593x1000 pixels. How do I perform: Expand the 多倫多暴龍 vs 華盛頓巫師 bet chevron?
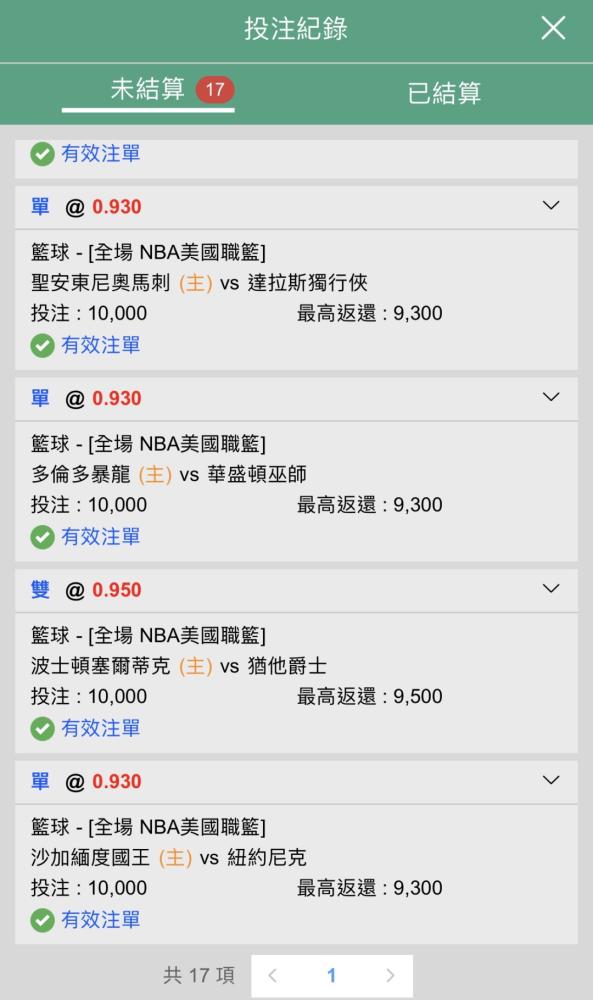551,397
